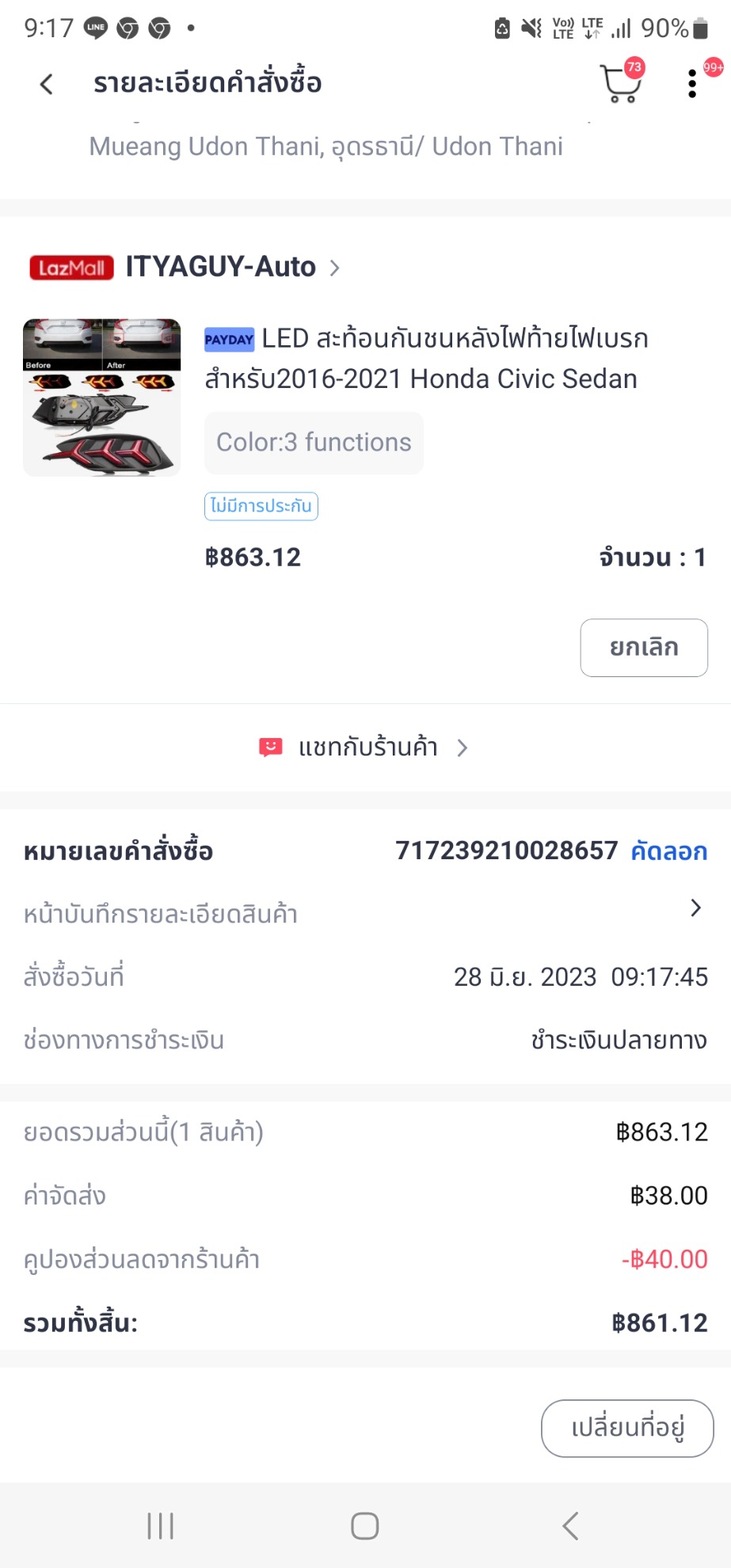The height and width of the screenshot is (1568, 731).
Task: Open the shopping cart
Action: [621, 84]
